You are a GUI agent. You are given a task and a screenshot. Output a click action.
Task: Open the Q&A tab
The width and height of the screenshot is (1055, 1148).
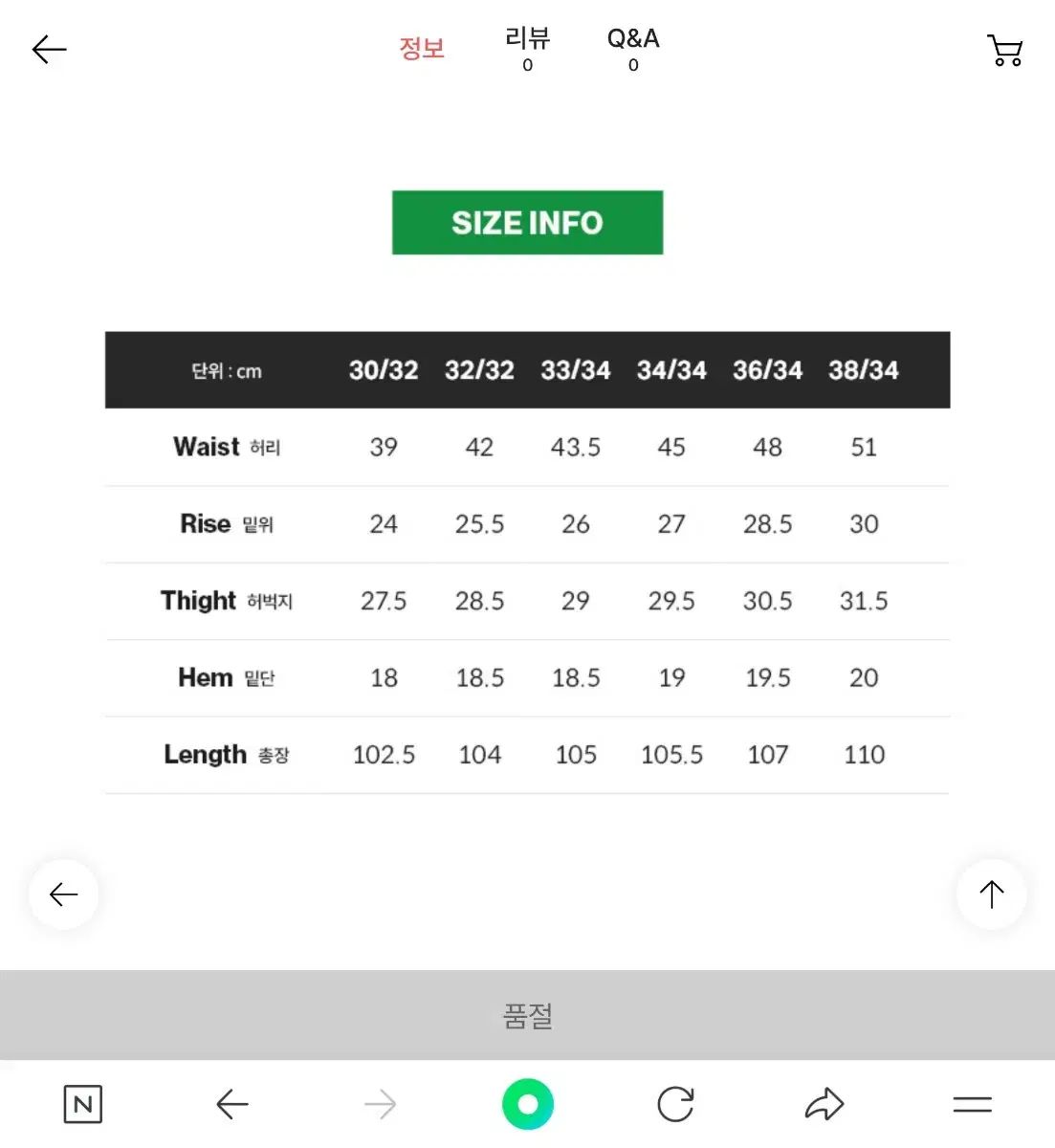[633, 48]
